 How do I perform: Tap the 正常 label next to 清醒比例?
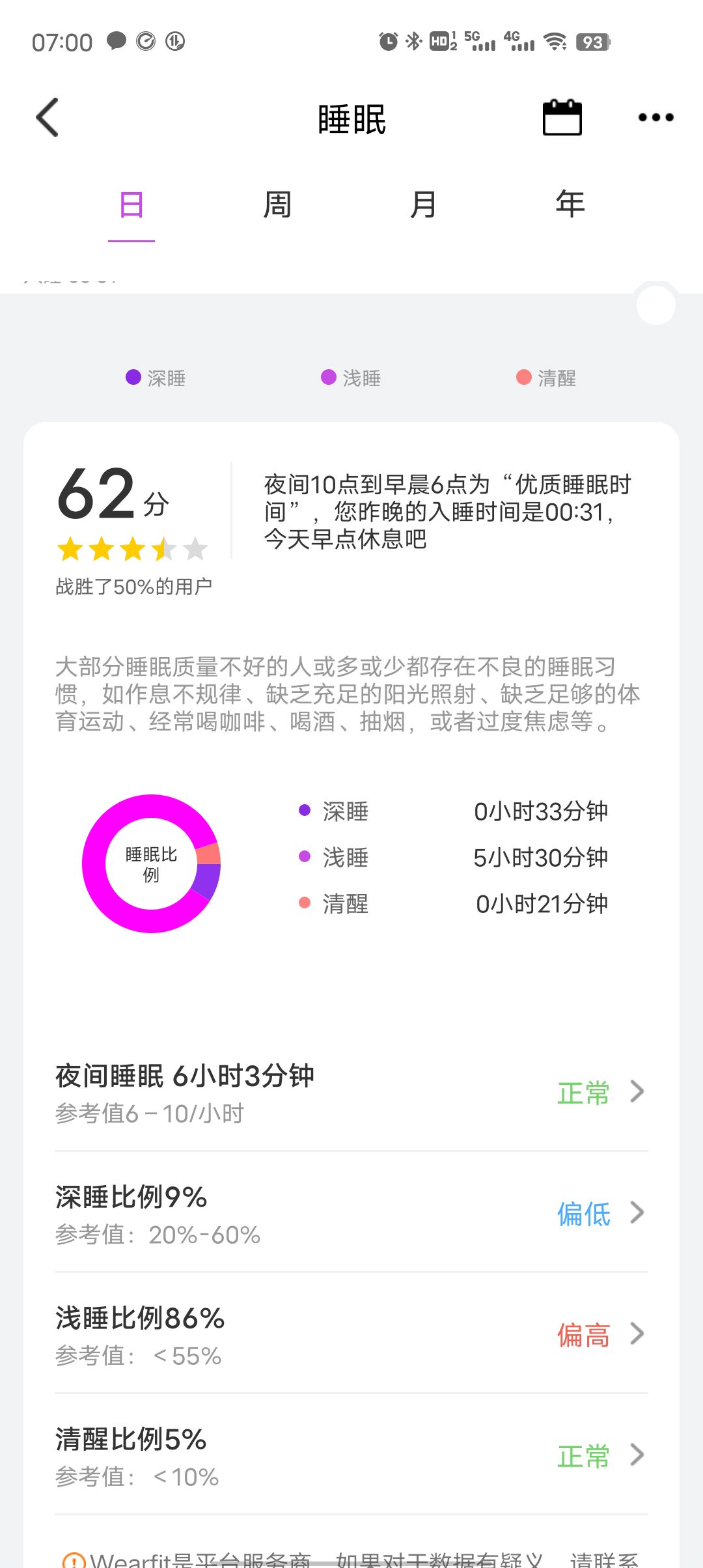click(583, 1457)
